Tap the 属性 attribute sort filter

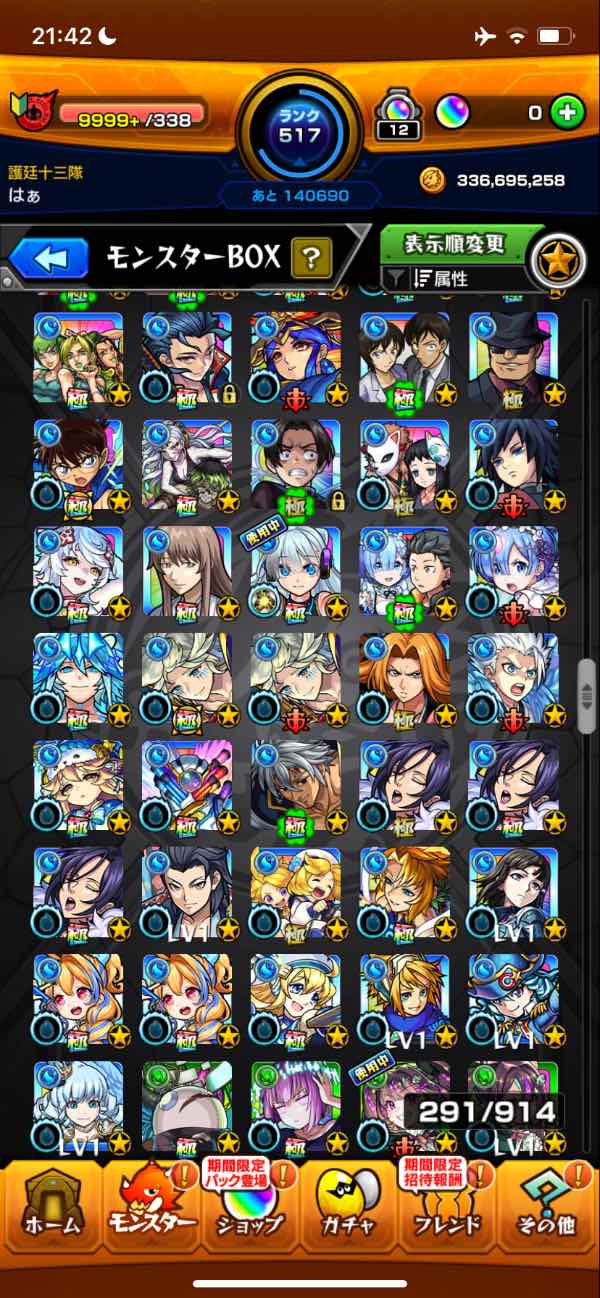point(445,279)
